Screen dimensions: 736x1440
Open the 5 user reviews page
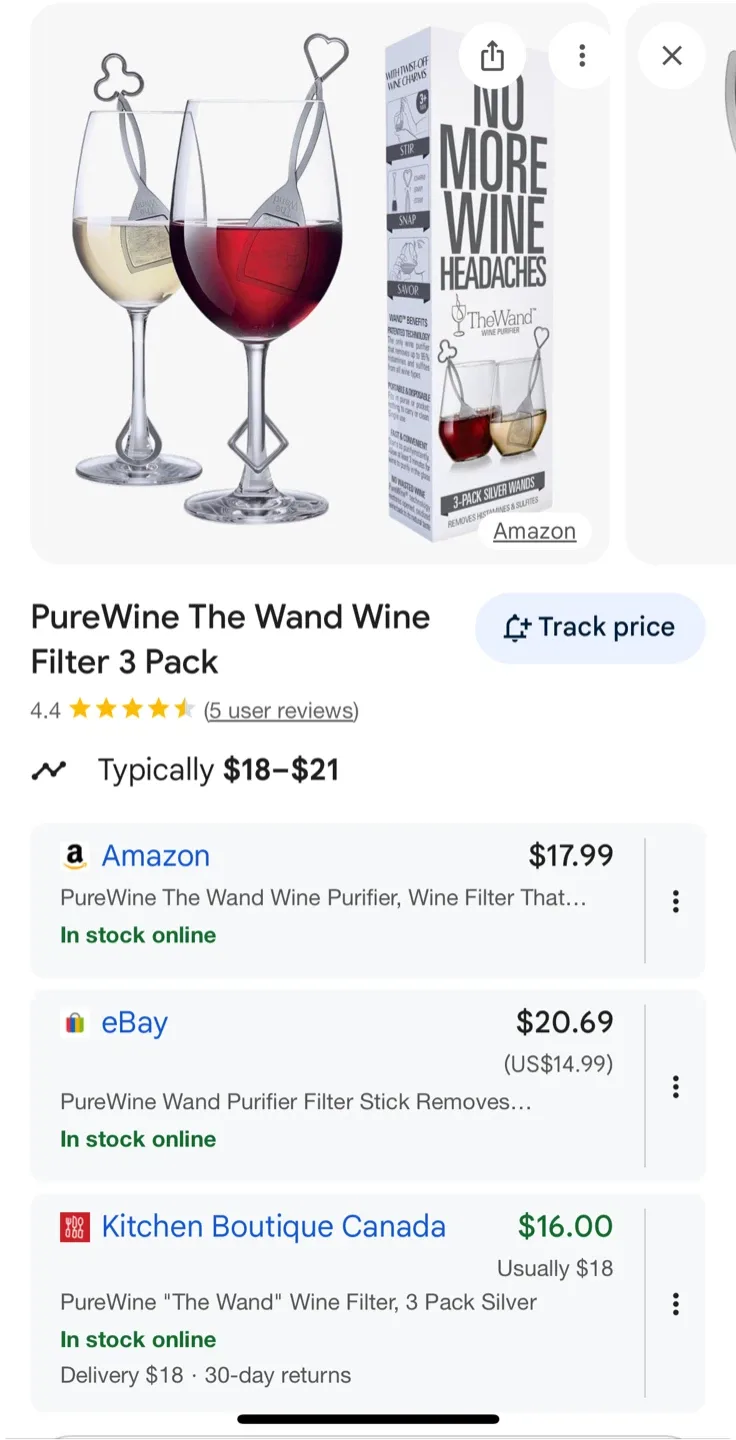point(283,710)
